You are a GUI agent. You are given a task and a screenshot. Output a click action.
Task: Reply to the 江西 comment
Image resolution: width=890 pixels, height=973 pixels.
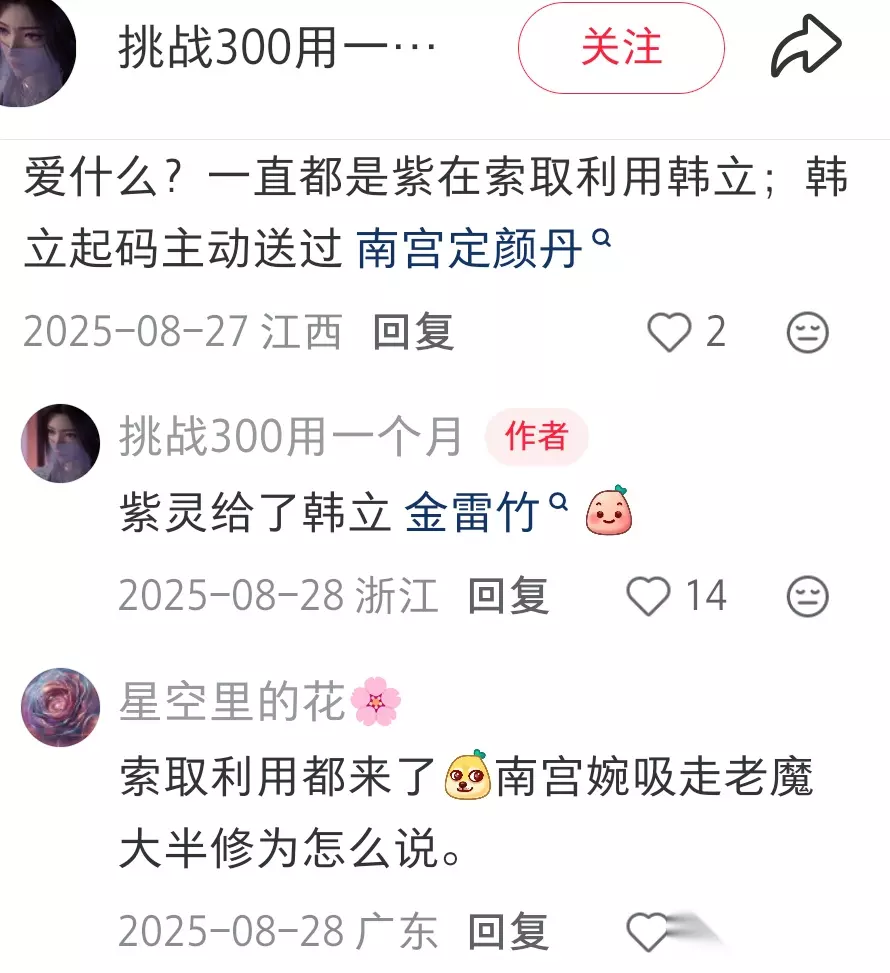click(413, 332)
